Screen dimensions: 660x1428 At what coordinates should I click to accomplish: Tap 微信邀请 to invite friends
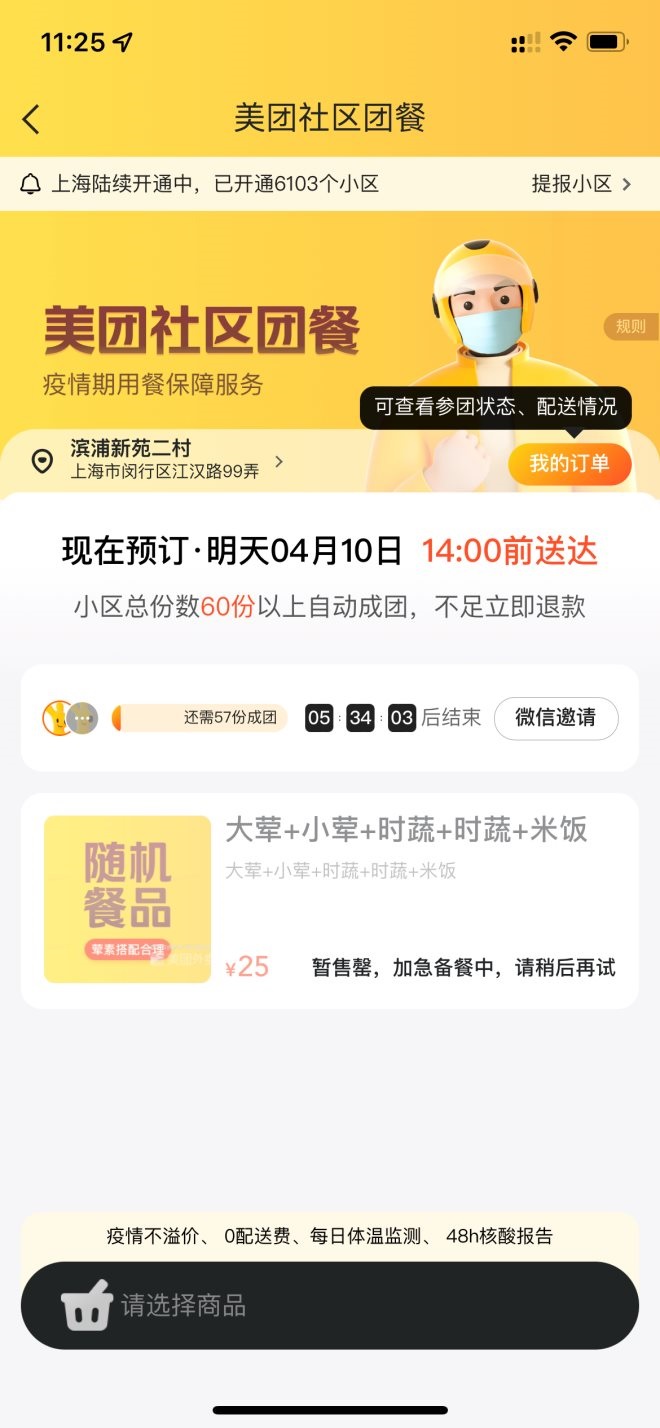pos(555,718)
